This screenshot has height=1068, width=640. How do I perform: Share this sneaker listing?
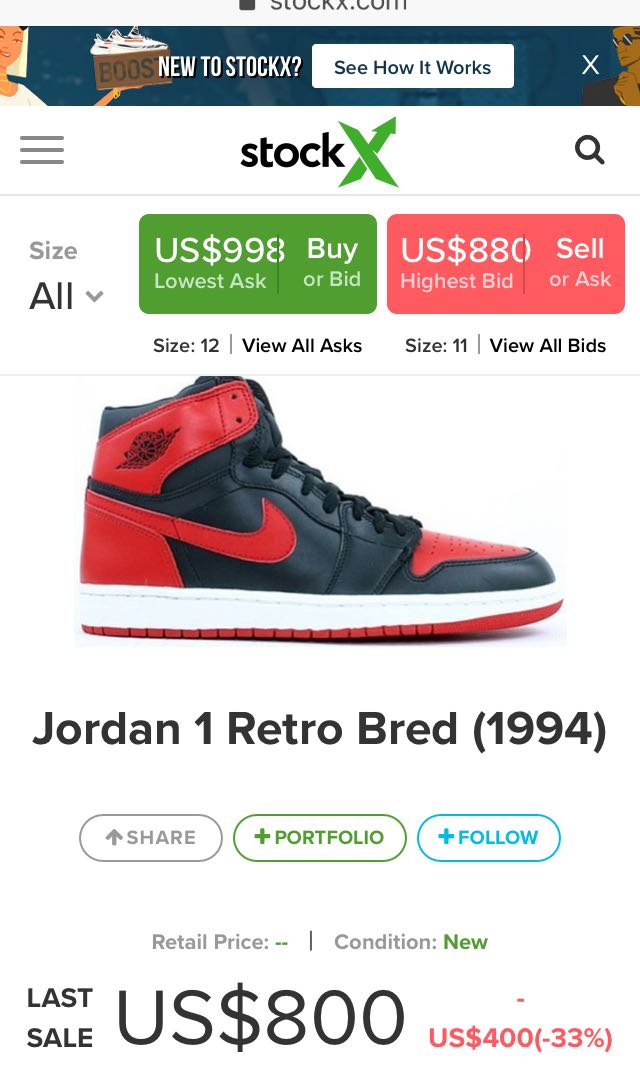point(151,838)
